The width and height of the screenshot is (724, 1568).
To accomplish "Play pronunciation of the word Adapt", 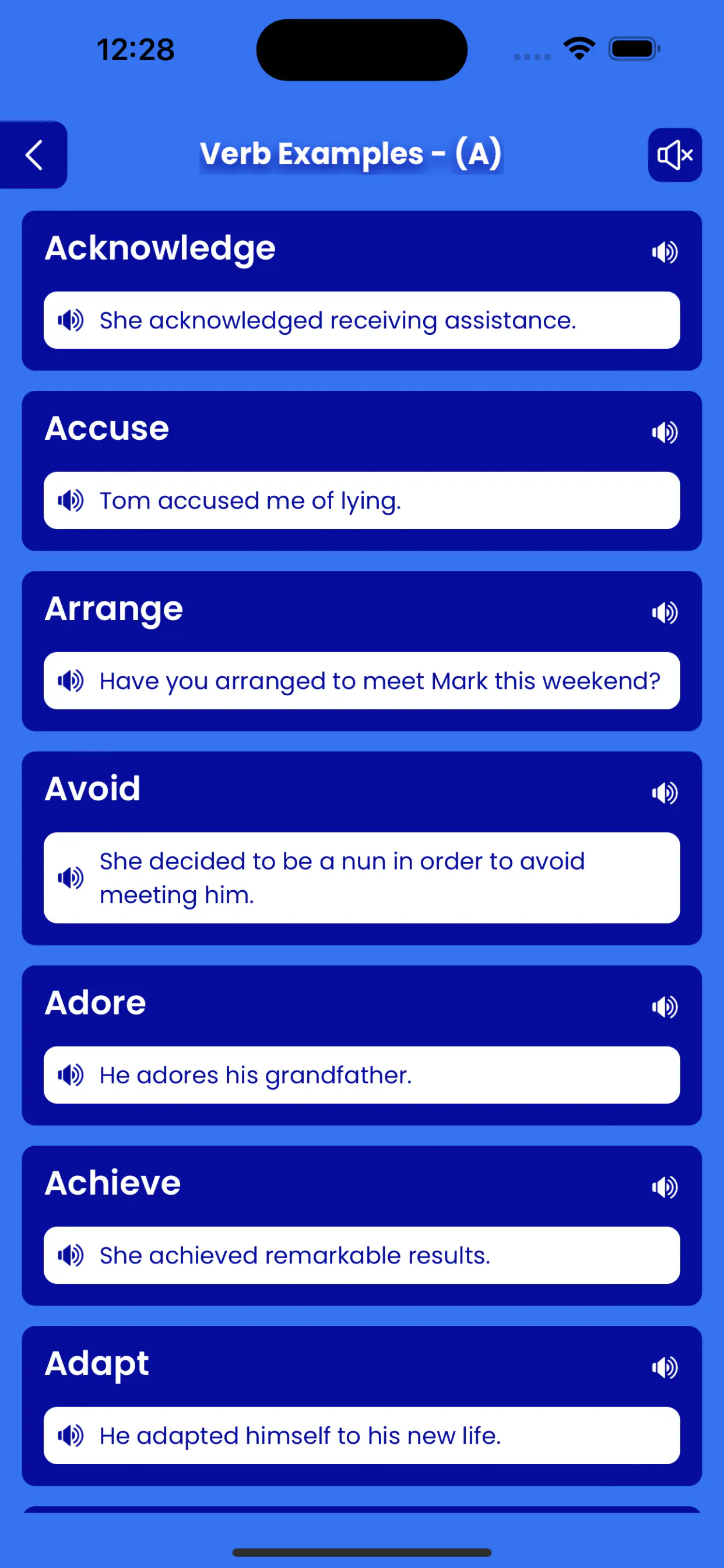I will click(665, 1367).
